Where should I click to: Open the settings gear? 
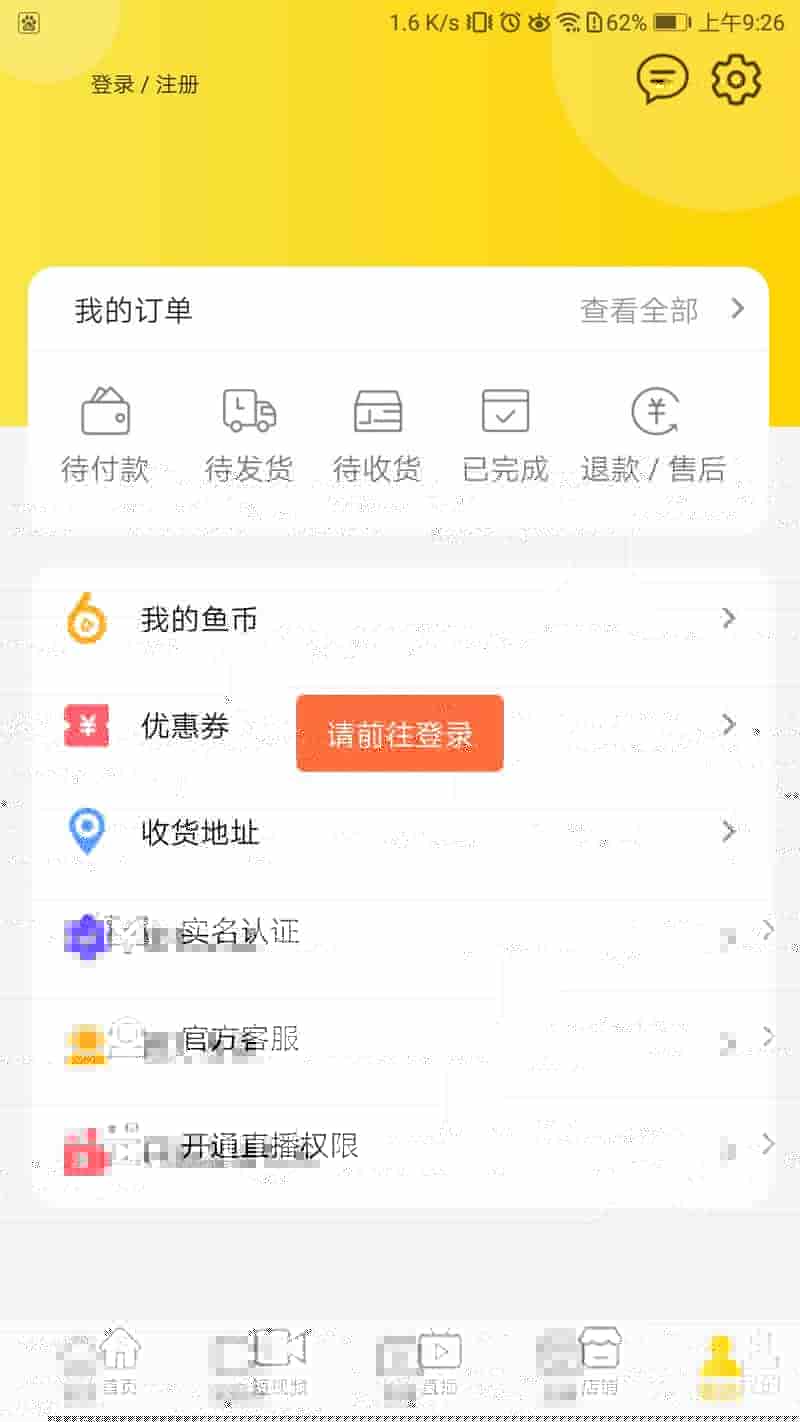pos(737,79)
